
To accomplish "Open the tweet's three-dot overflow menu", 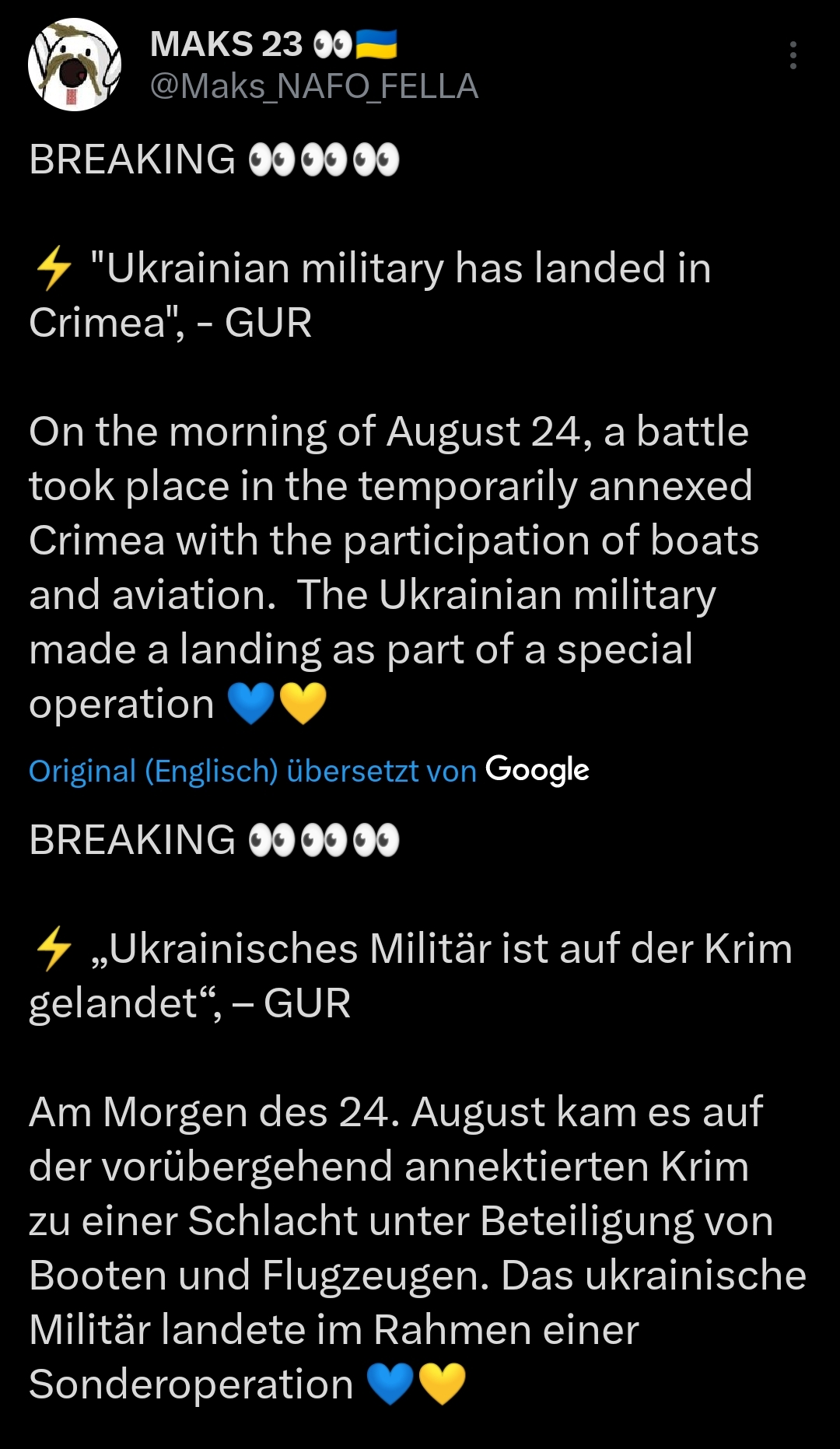I will pyautogui.click(x=793, y=56).
